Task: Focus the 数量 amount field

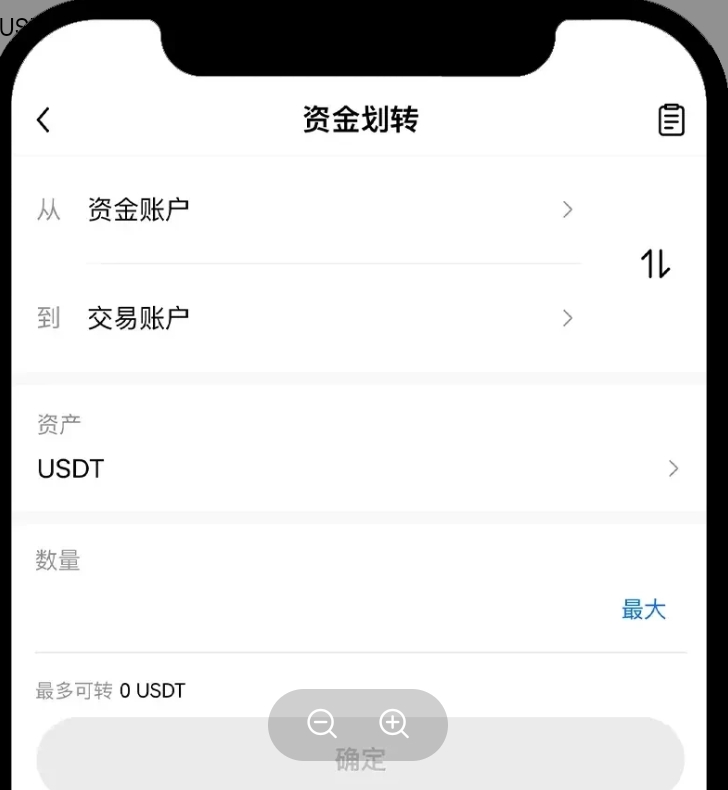Action: pos(300,610)
